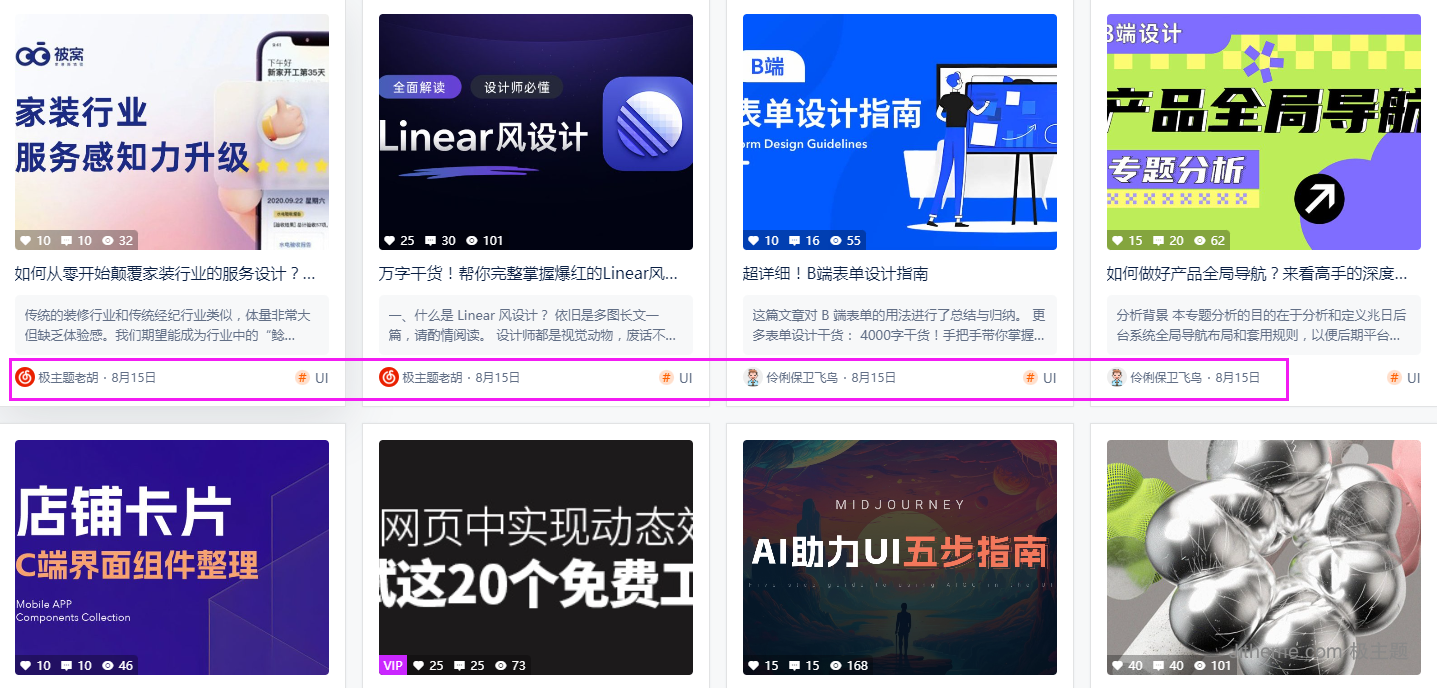Open title 超详细！B端表单设计指南
The height and width of the screenshot is (688, 1437).
click(836, 274)
